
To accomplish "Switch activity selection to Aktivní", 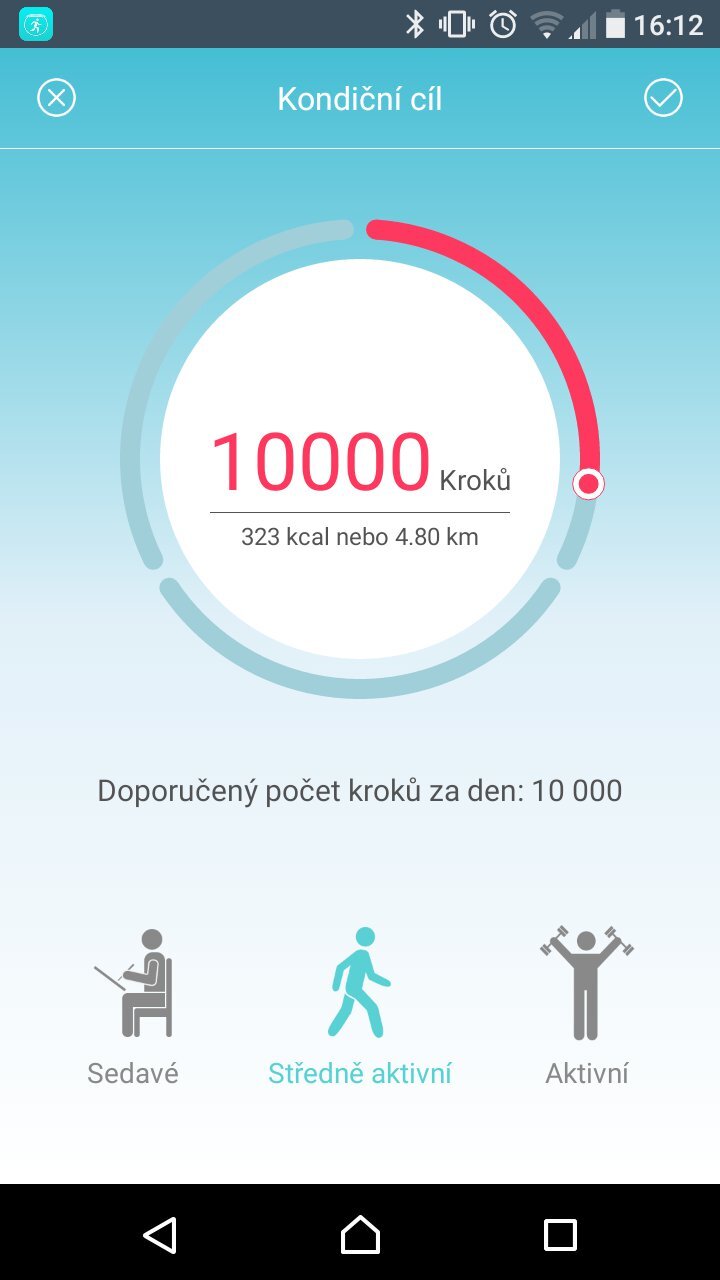I will coord(586,1072).
